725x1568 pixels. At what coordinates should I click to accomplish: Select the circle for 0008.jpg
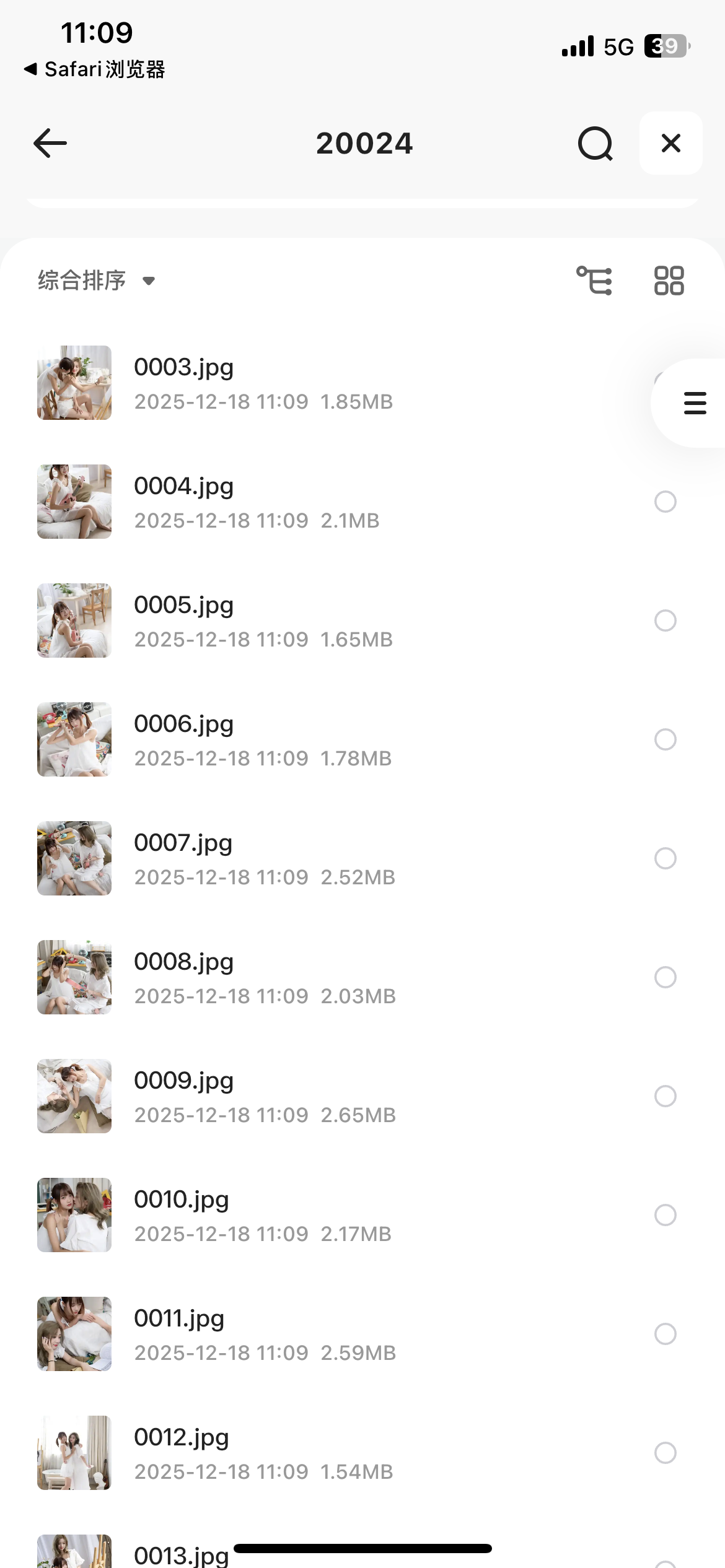click(x=665, y=977)
